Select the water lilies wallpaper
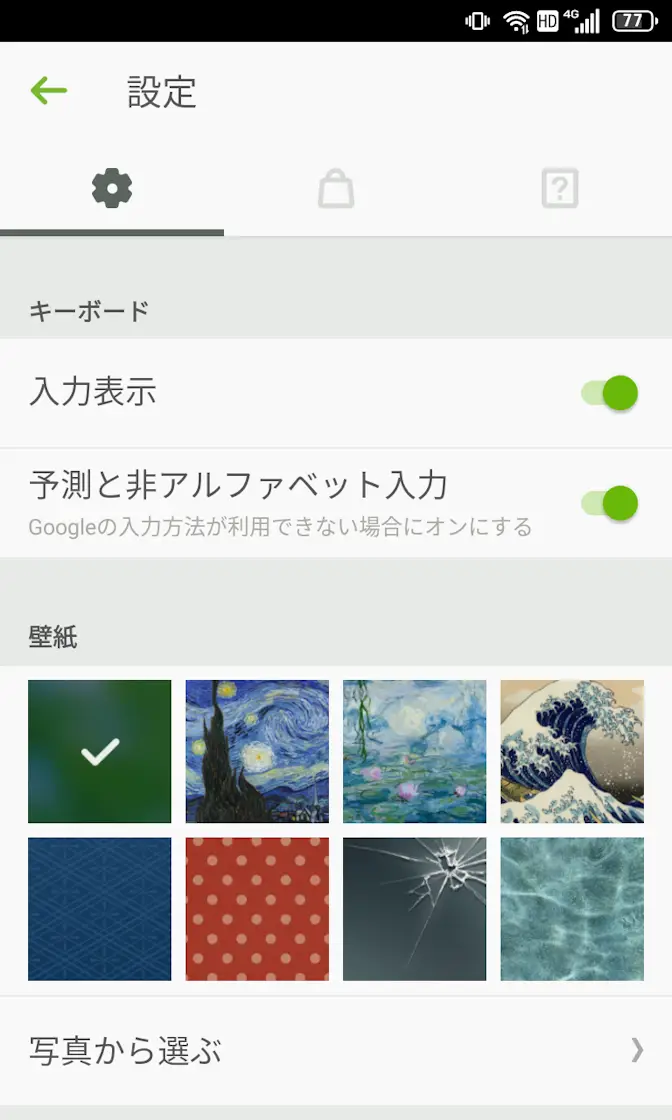Screen dimensions: 672x1120 pyautogui.click(x=415, y=751)
